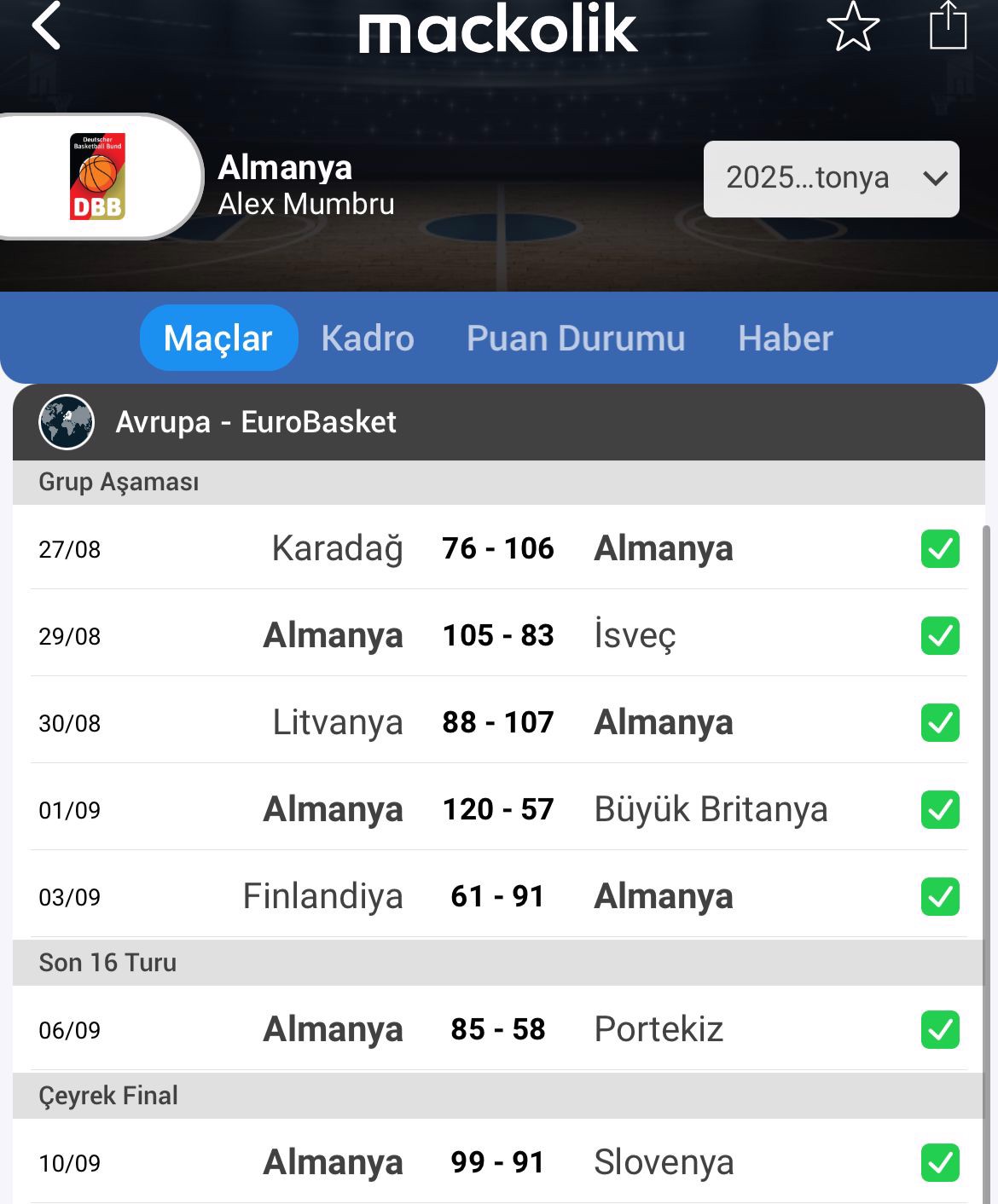Open the Almanya vs Büyük Britanya match
This screenshot has height=1204, width=998.
coord(498,809)
